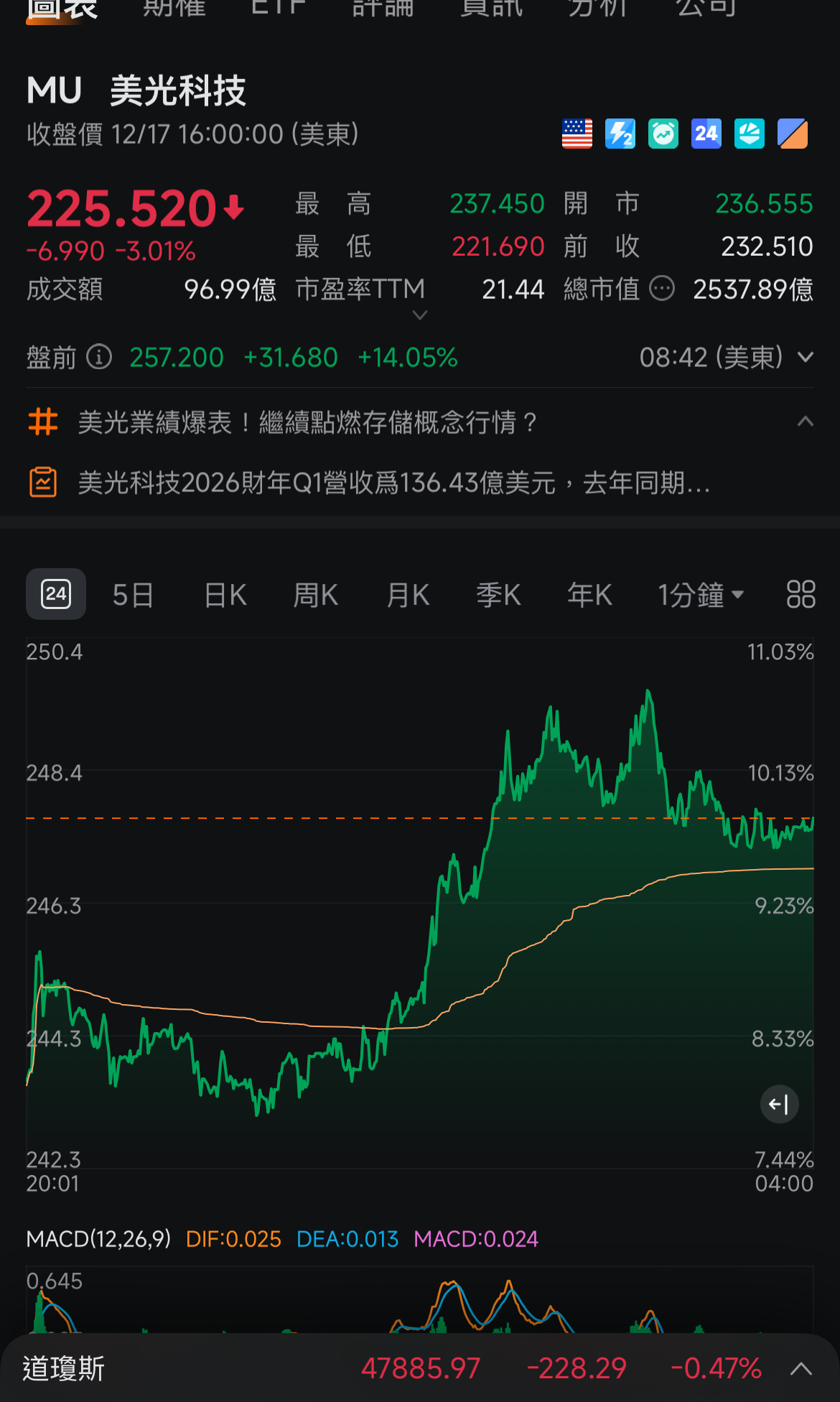840x1402 pixels.
Task: Expand the 市盈率TTM dropdown
Action: click(420, 315)
